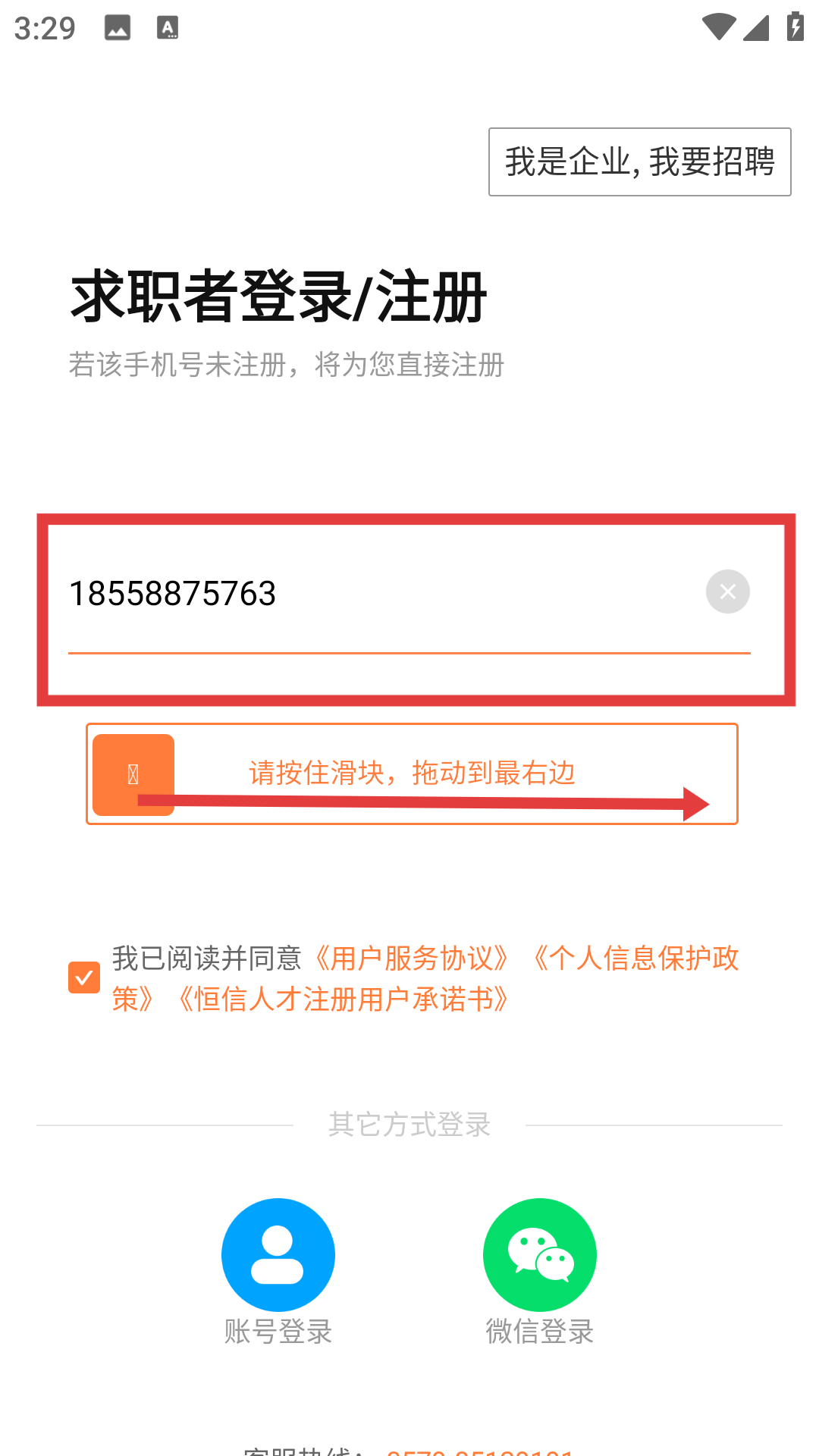Call the customer service hotline number
The image size is (819, 1456).
tap(479, 1450)
